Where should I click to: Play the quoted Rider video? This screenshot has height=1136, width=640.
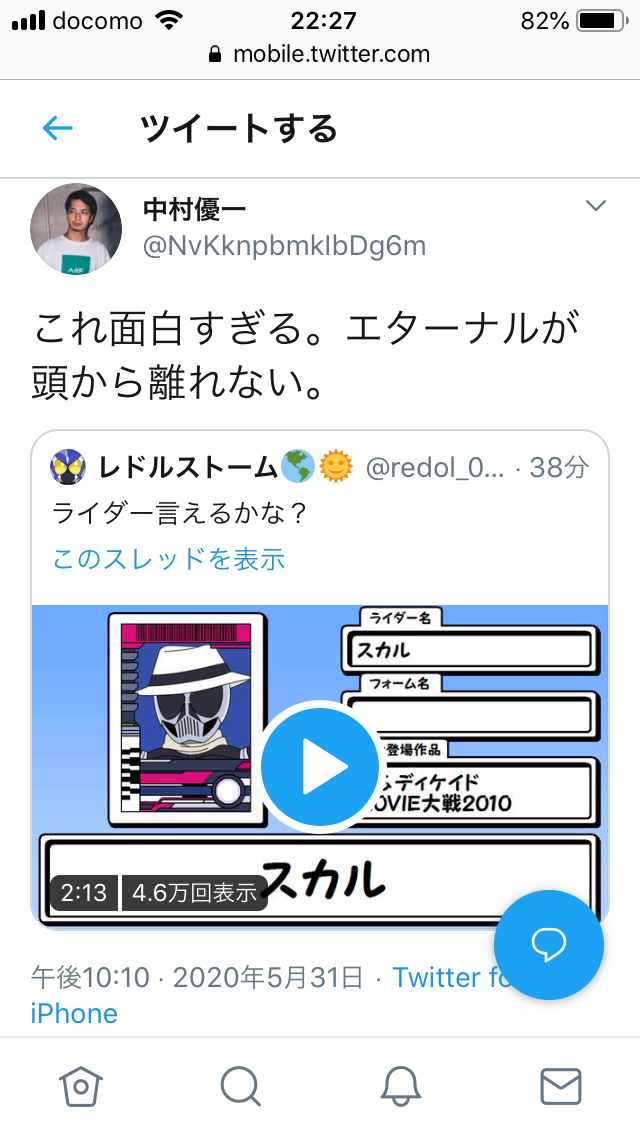coord(319,766)
